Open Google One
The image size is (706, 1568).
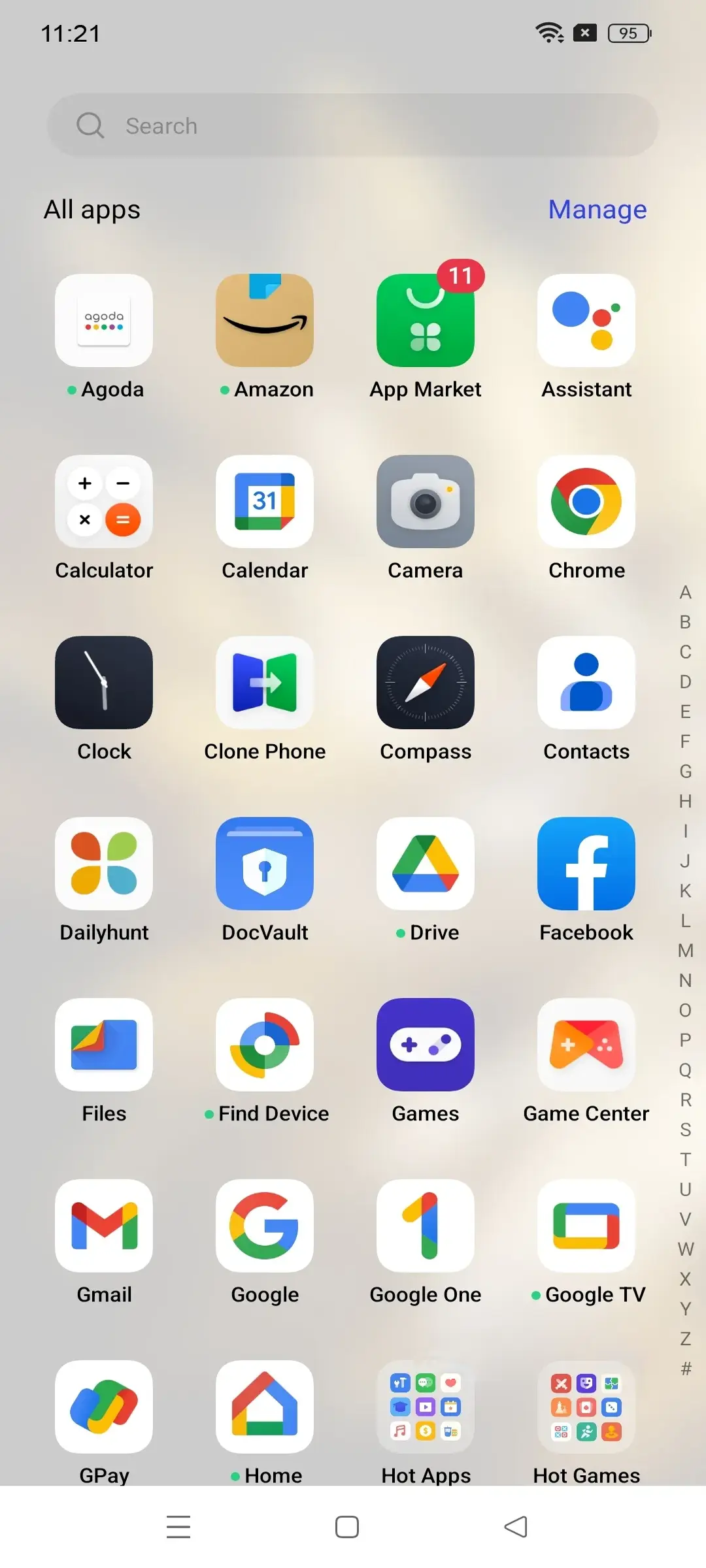(426, 1226)
